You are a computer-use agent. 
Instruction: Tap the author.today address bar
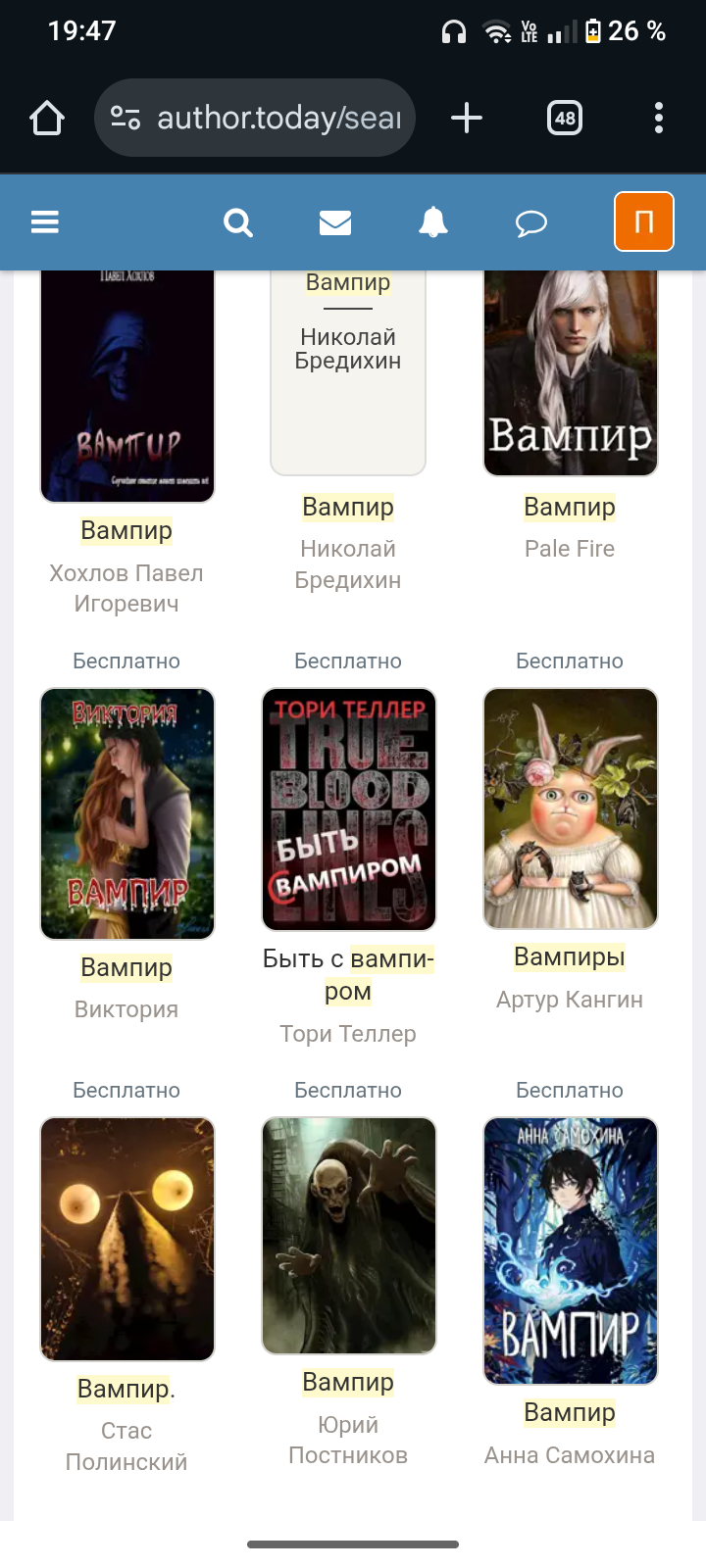[255, 118]
